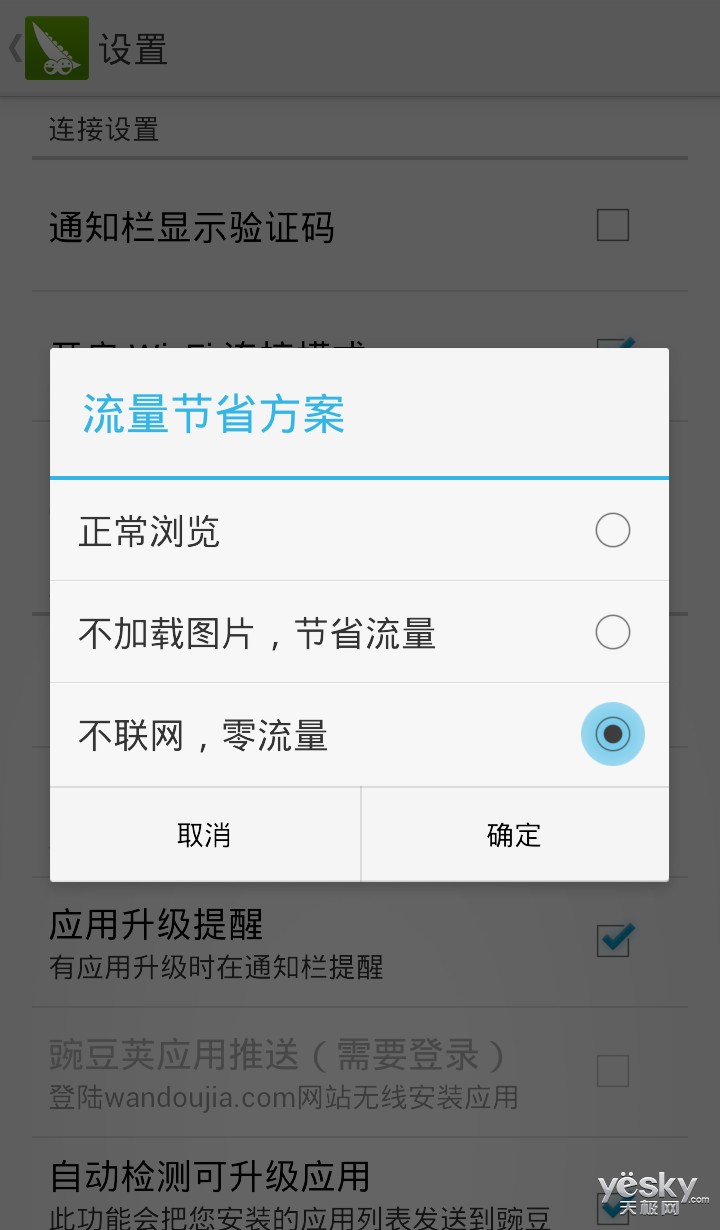Select the 正常浏览 option
The height and width of the screenshot is (1230, 720).
point(359,530)
